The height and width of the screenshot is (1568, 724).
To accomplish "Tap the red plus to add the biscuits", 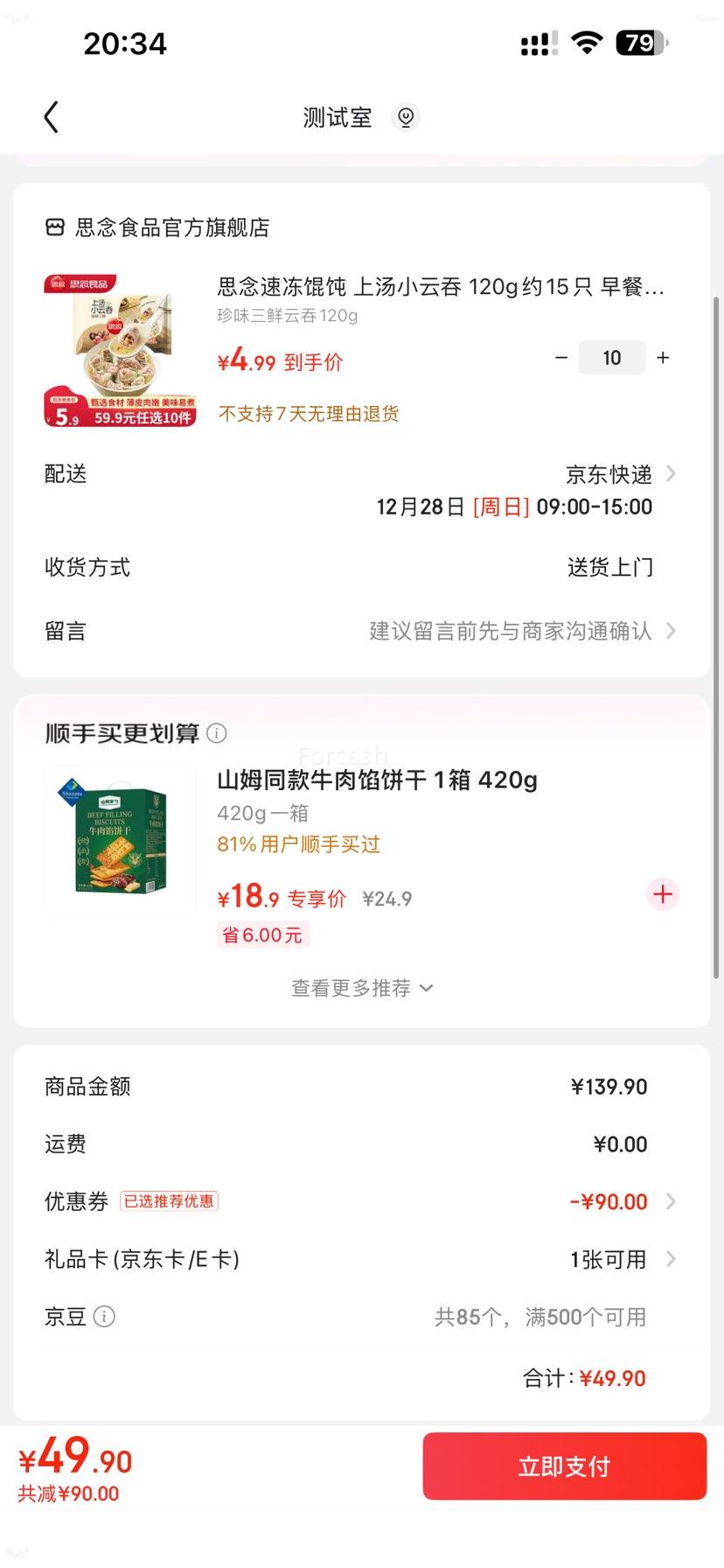I will point(662,894).
